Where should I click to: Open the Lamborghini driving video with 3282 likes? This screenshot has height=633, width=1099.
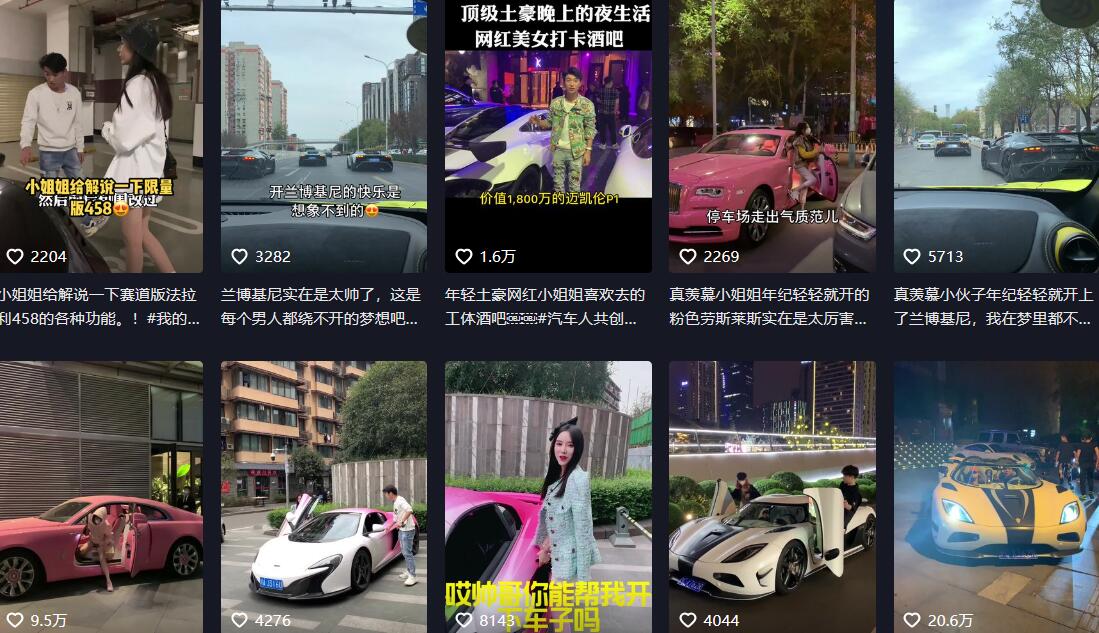[323, 130]
